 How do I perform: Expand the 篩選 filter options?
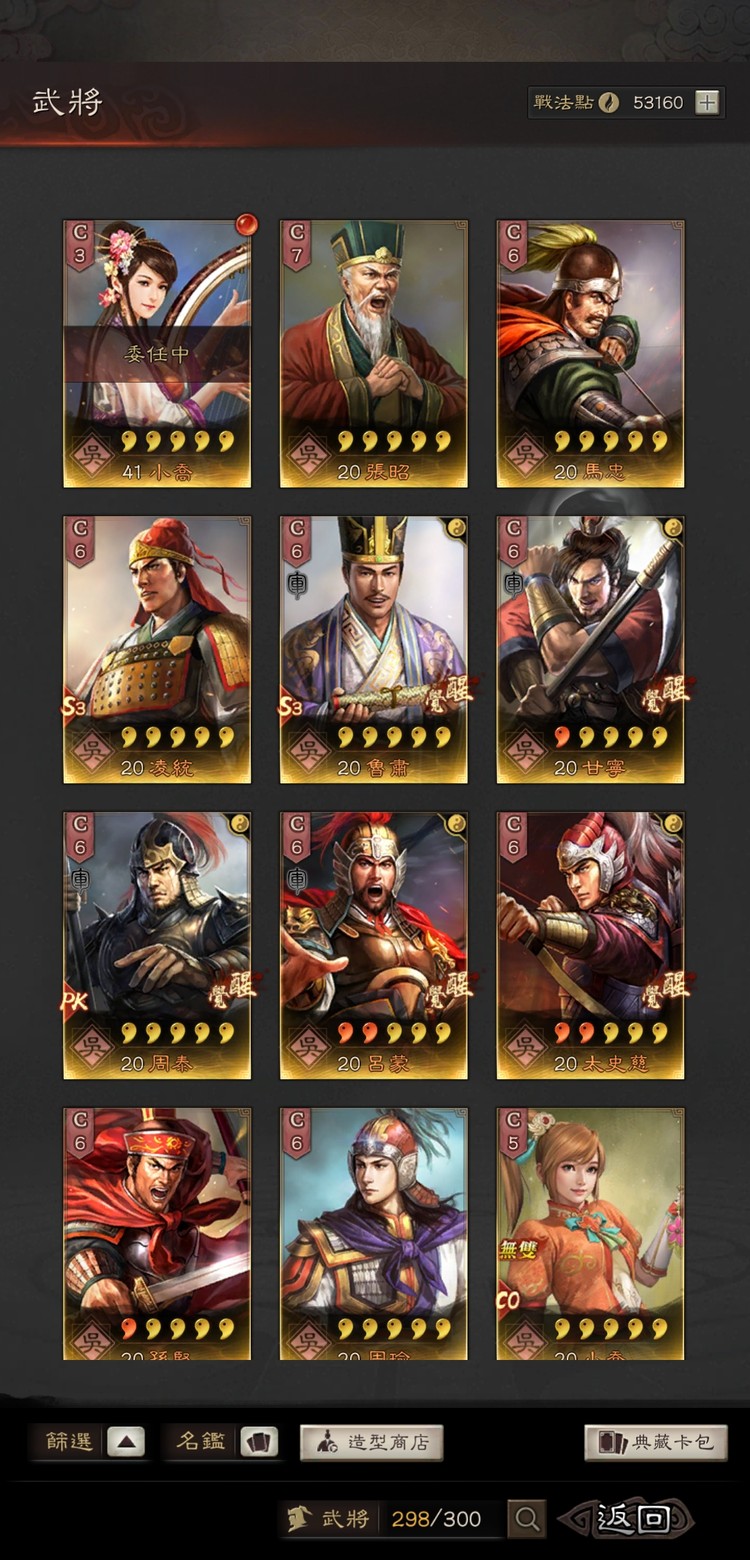point(125,1442)
